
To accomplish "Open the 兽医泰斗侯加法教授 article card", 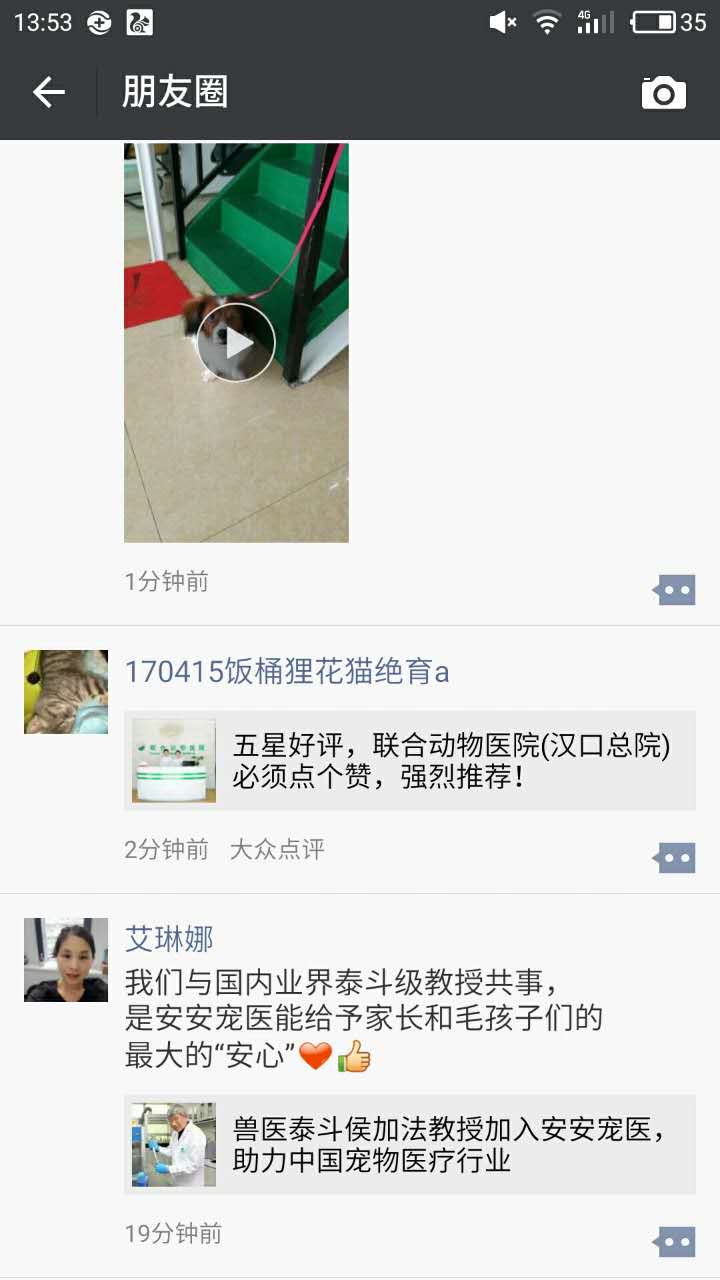I will [410, 1145].
